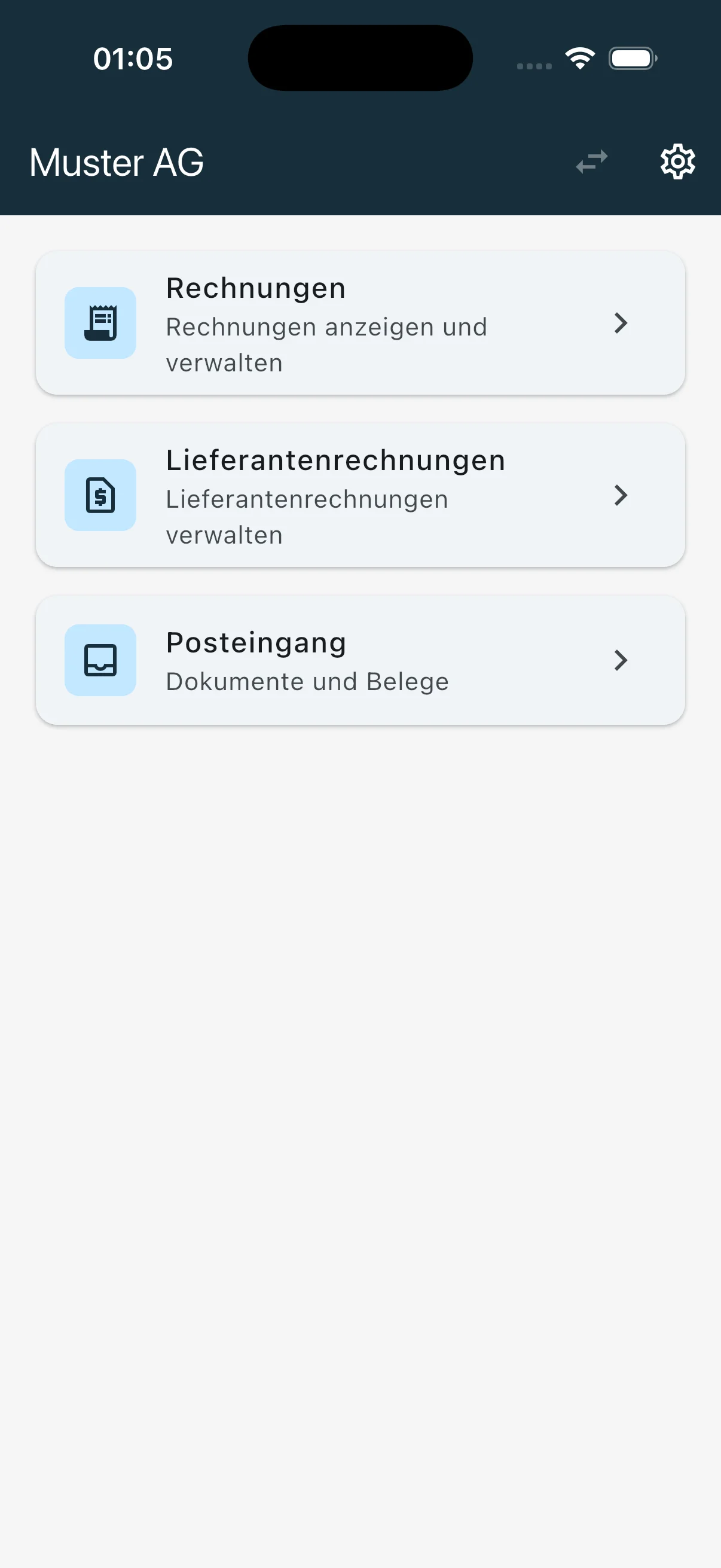
Task: Click the Lieferantenrechnungen dollar document icon
Action: pos(100,495)
